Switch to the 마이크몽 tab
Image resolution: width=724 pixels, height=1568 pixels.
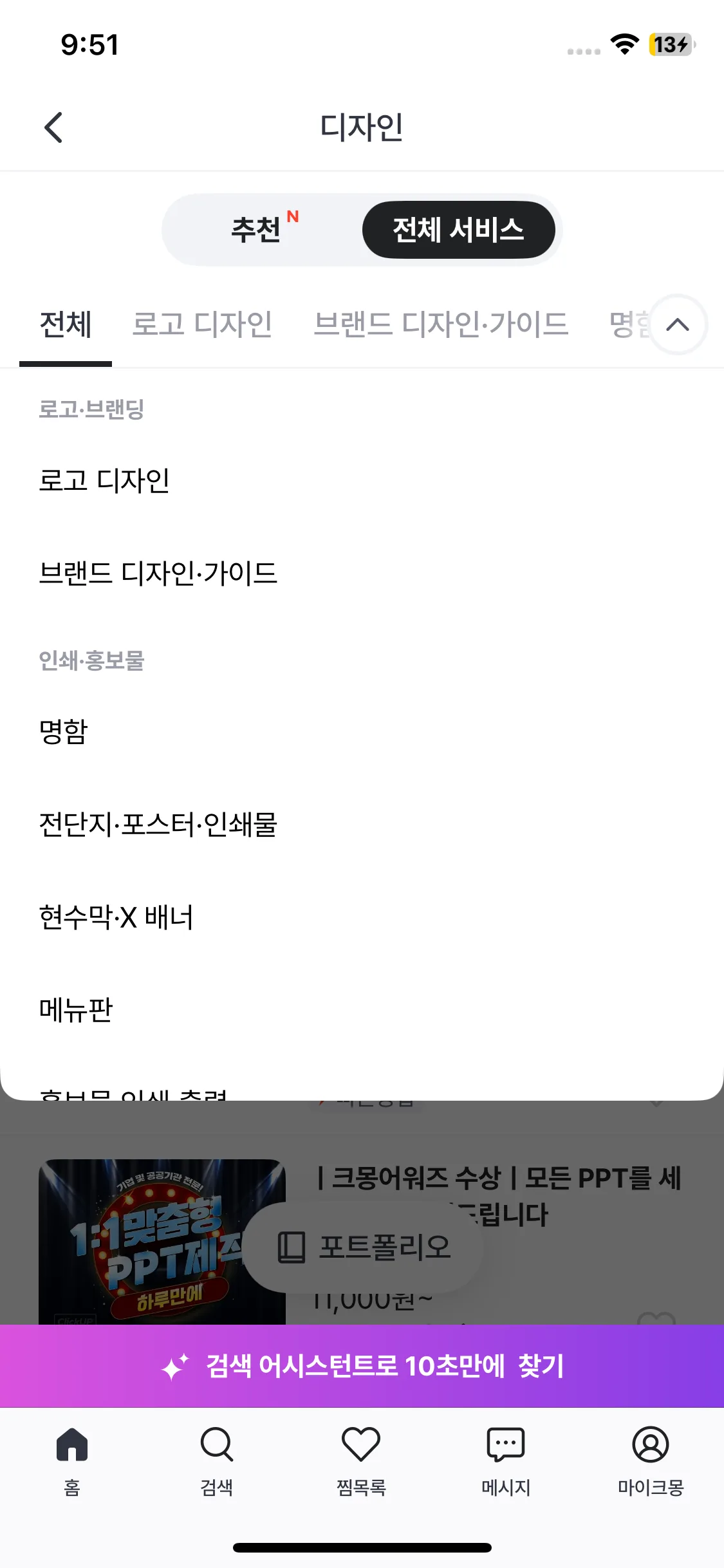tap(651, 1460)
